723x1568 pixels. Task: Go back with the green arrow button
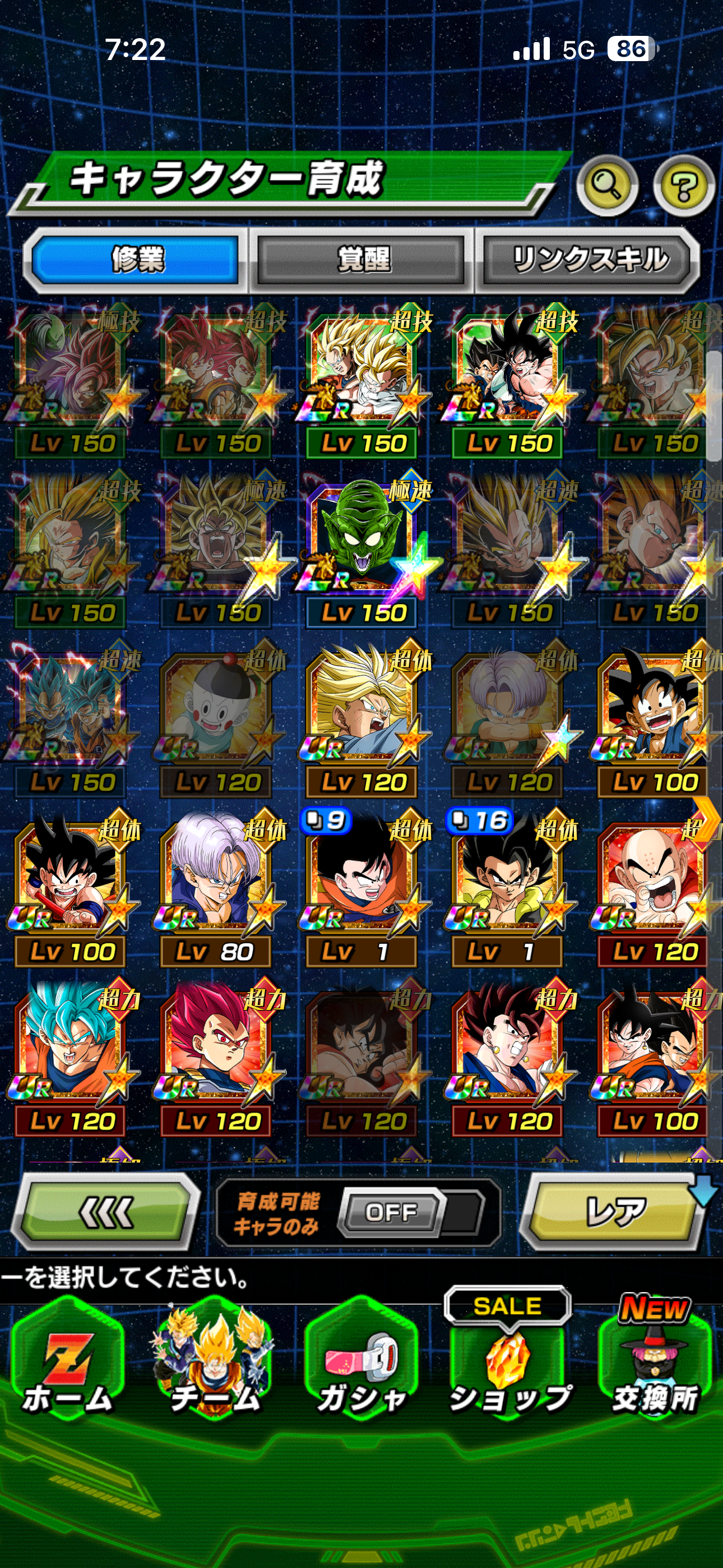pyautogui.click(x=106, y=1212)
